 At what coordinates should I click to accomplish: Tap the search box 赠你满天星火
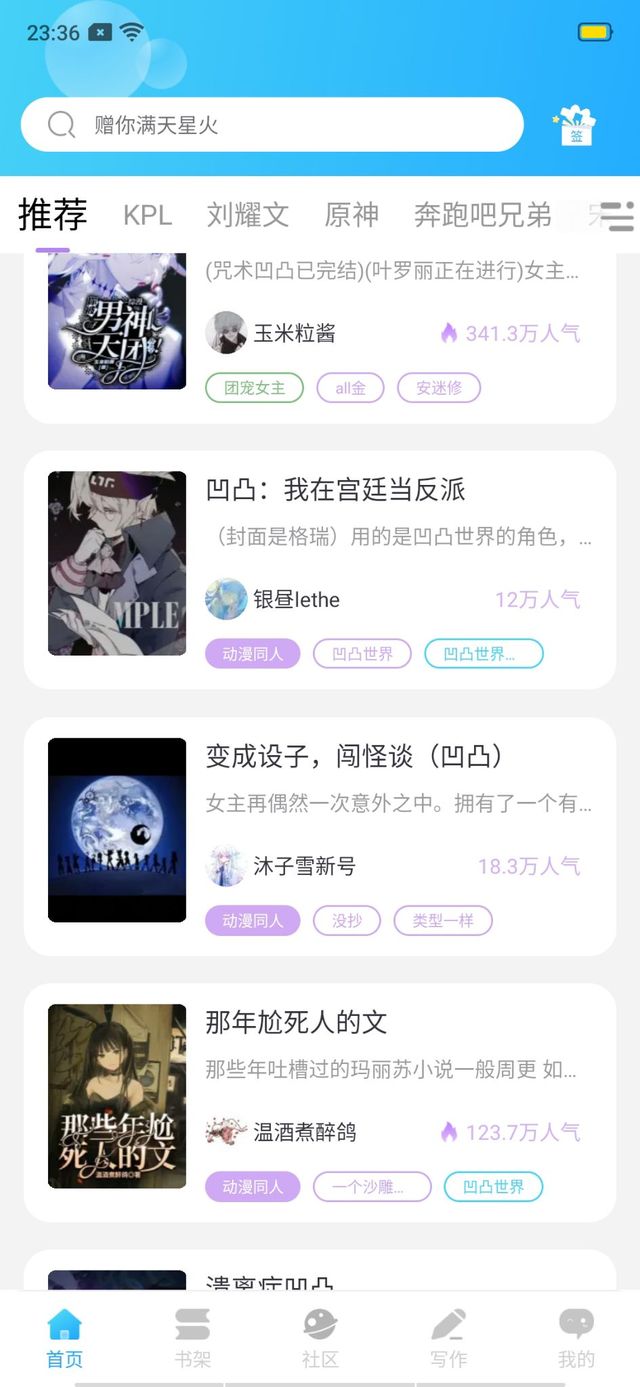coord(271,125)
